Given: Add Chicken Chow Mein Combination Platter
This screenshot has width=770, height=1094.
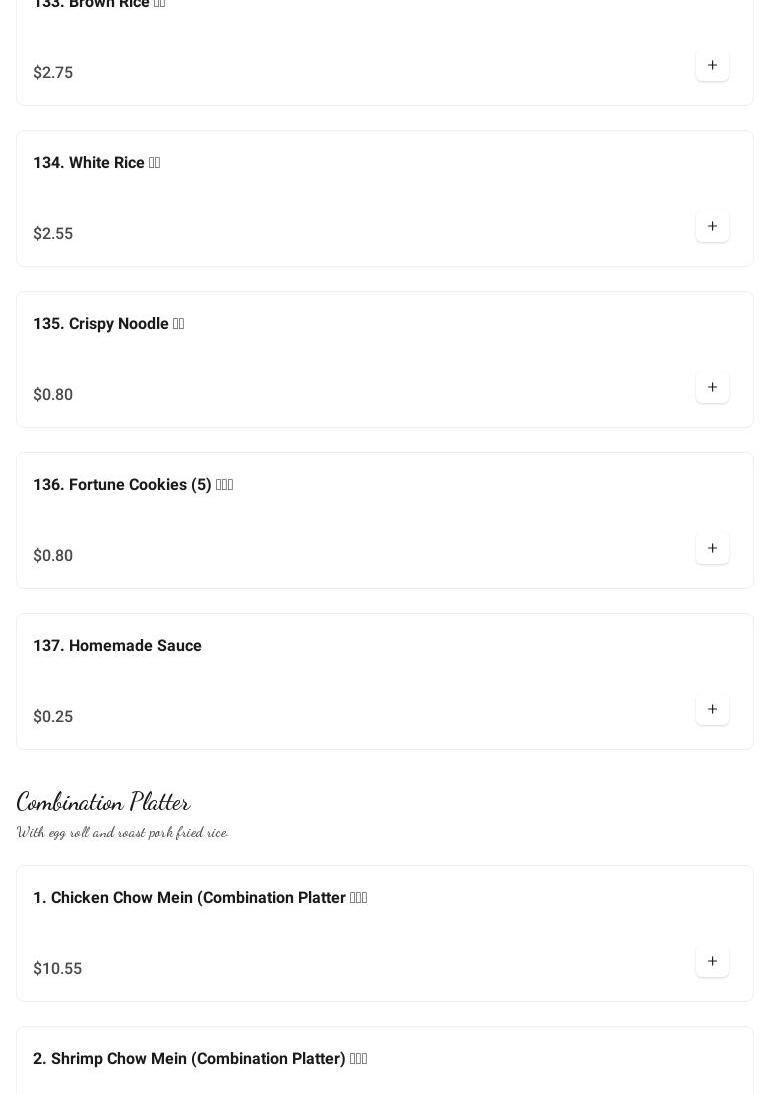Looking at the screenshot, I should tap(712, 962).
